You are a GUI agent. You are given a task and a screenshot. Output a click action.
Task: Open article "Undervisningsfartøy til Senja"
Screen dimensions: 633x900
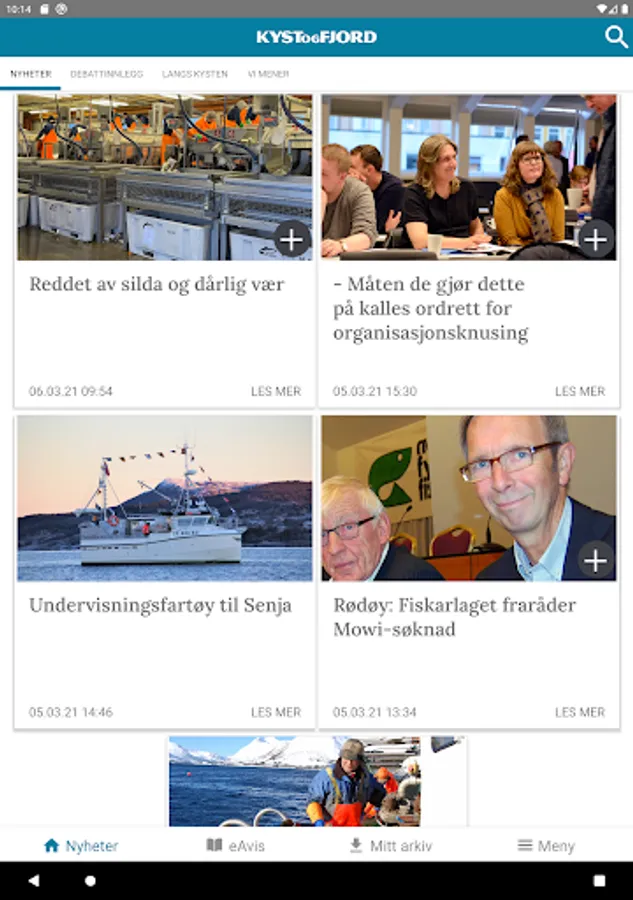(160, 605)
